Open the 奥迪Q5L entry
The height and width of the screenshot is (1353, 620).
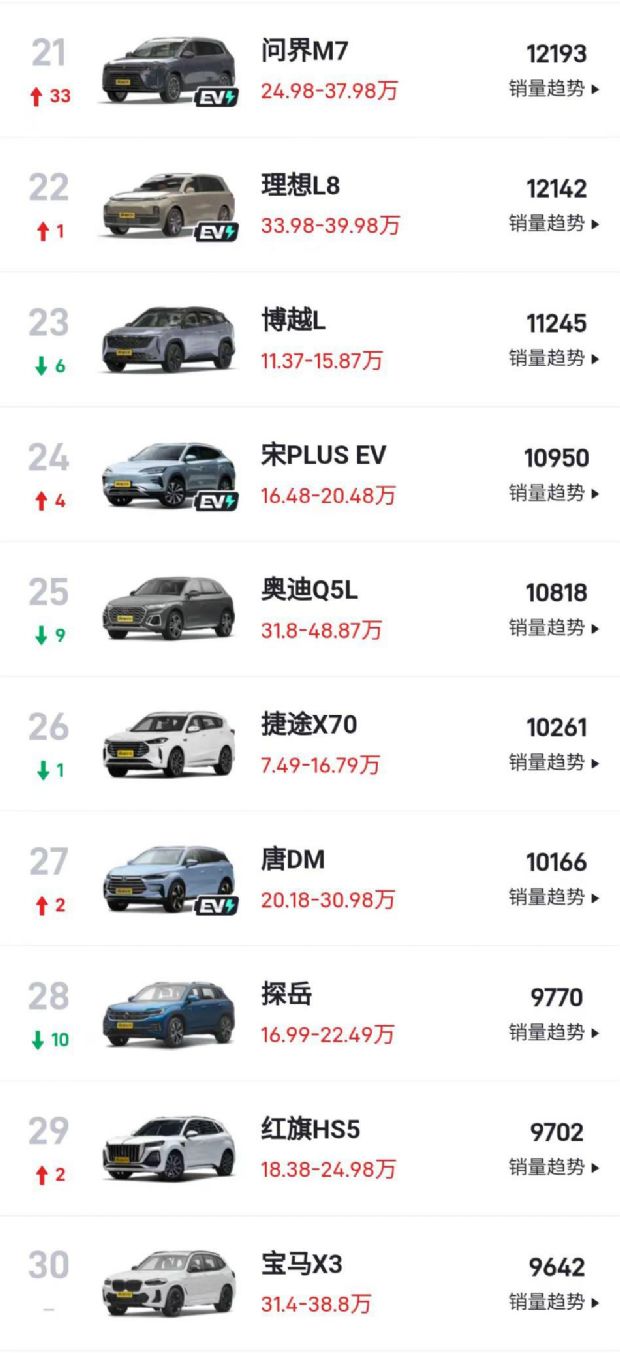click(309, 591)
